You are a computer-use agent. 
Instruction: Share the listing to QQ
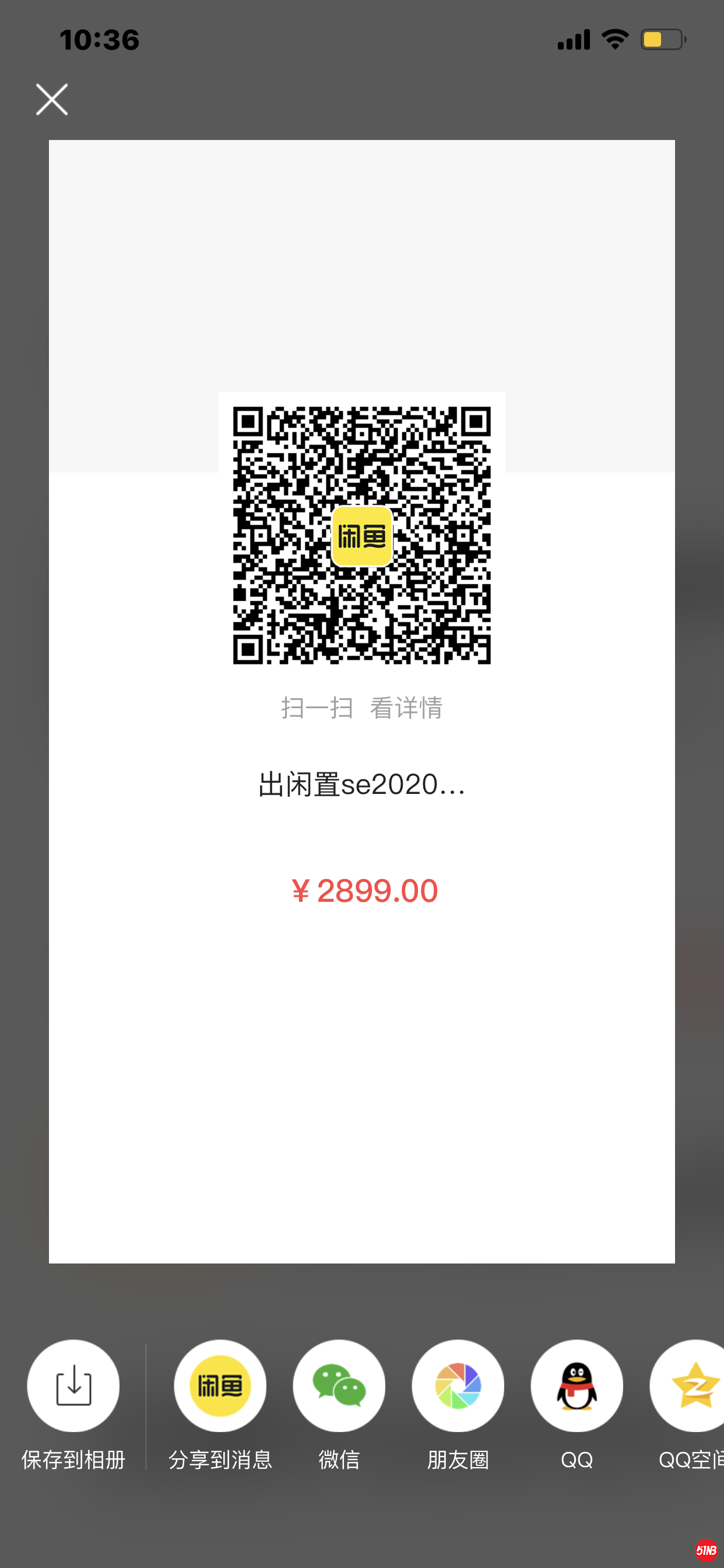pos(576,1386)
